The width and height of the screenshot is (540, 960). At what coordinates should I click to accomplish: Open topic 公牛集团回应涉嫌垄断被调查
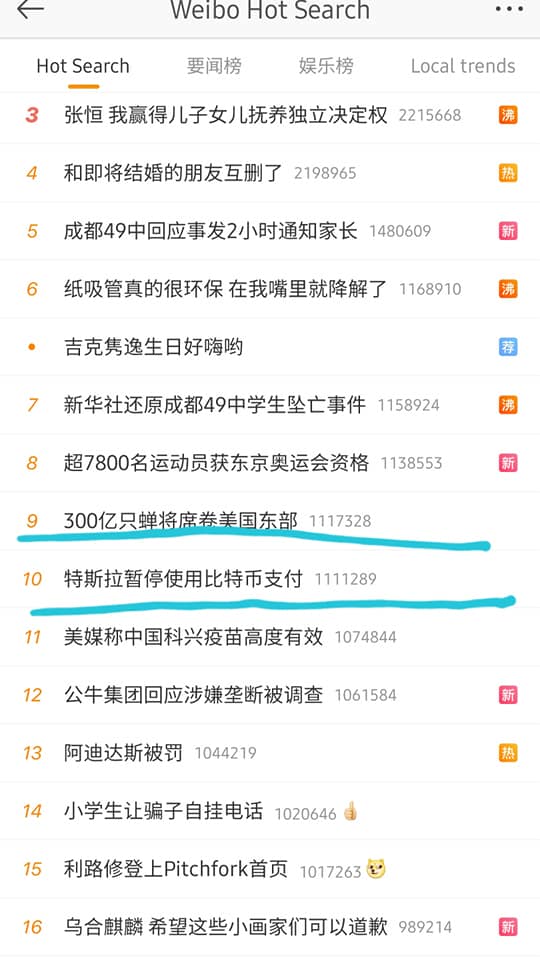click(270, 695)
